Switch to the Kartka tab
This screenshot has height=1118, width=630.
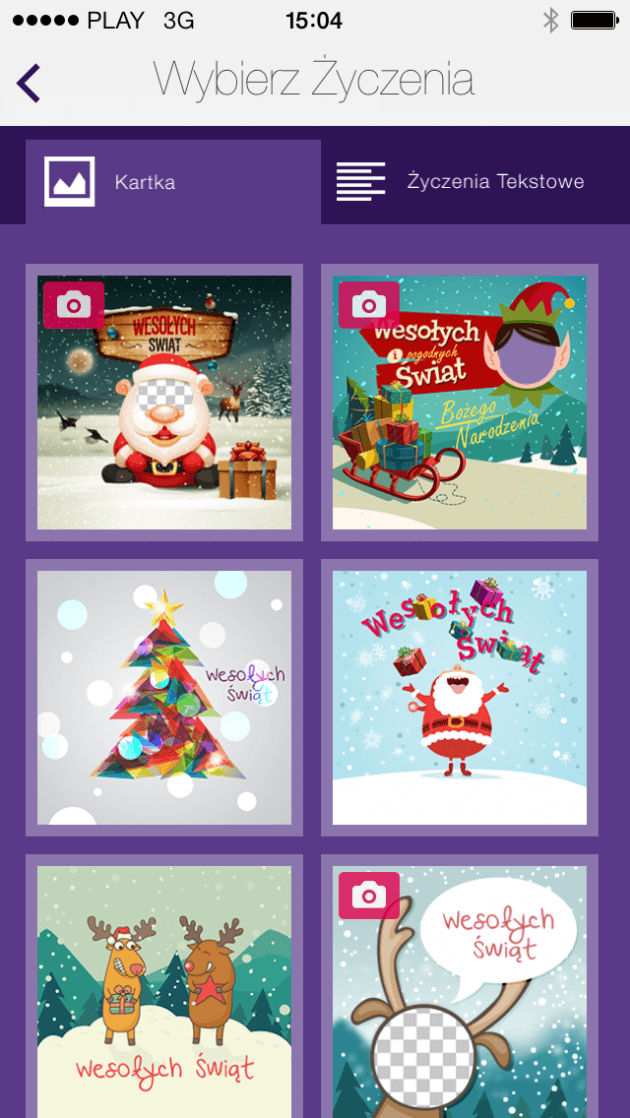pos(173,182)
